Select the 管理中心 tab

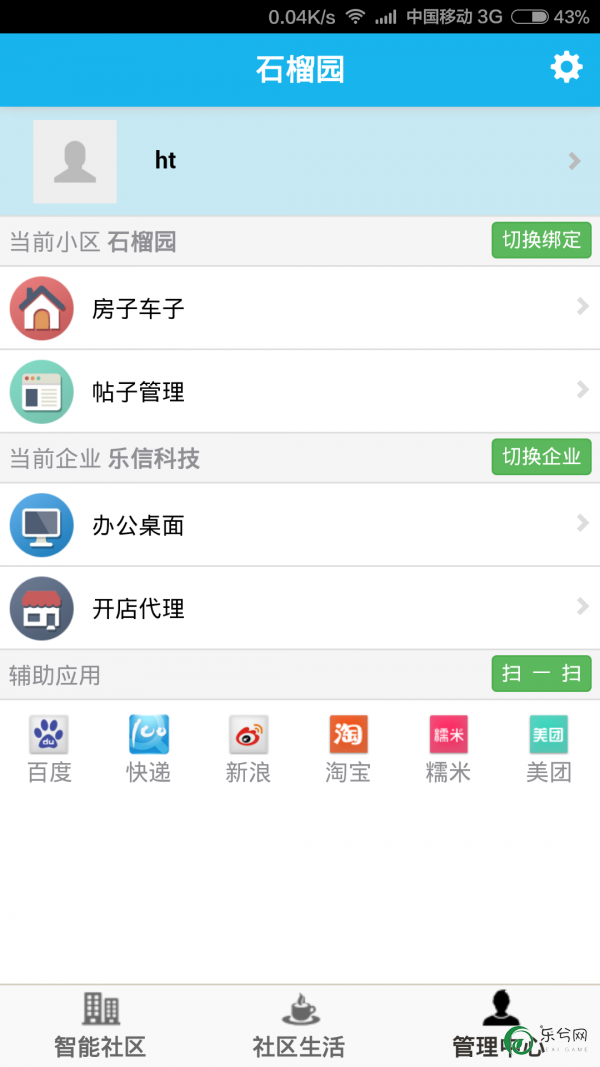(x=500, y=1025)
